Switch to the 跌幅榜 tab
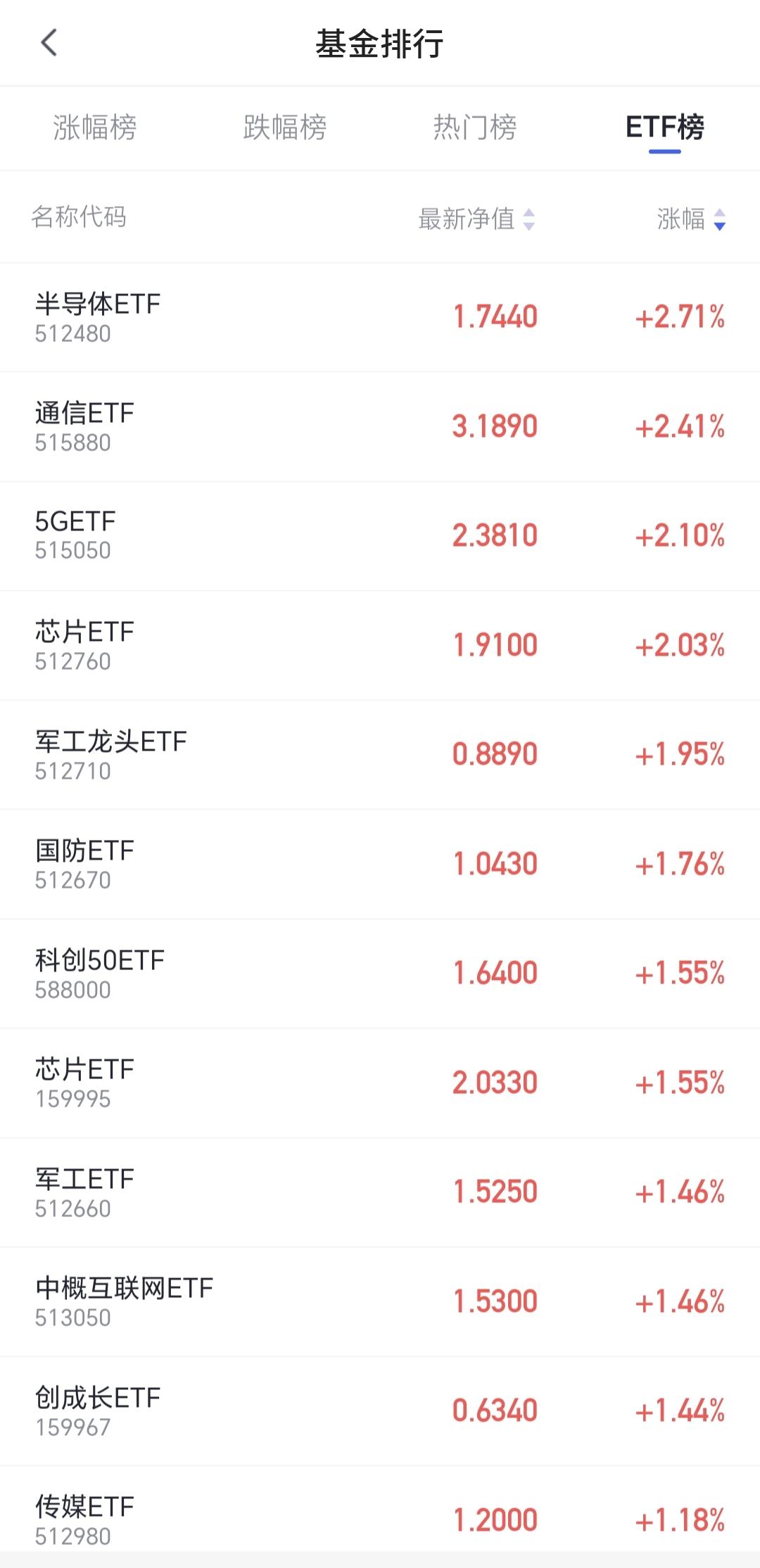The width and height of the screenshot is (760, 1568). (x=285, y=127)
